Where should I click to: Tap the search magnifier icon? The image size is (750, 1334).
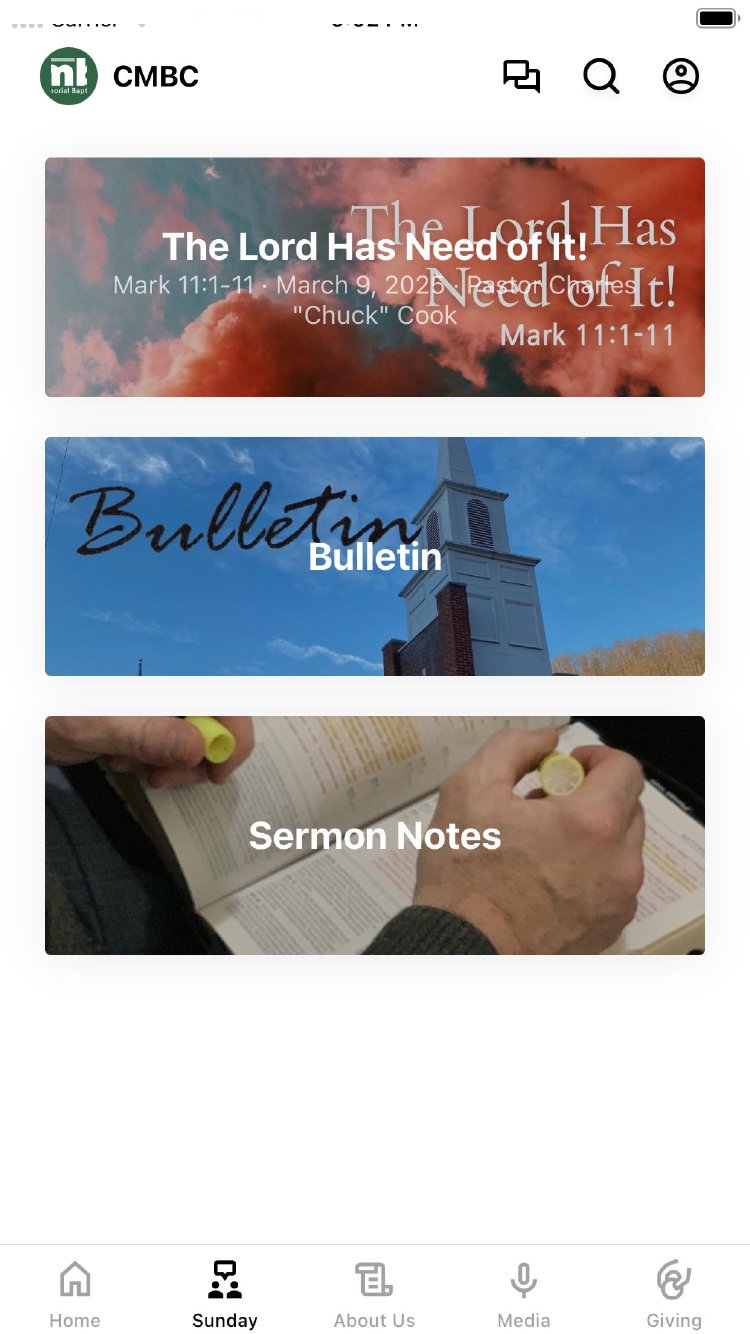[x=601, y=76]
